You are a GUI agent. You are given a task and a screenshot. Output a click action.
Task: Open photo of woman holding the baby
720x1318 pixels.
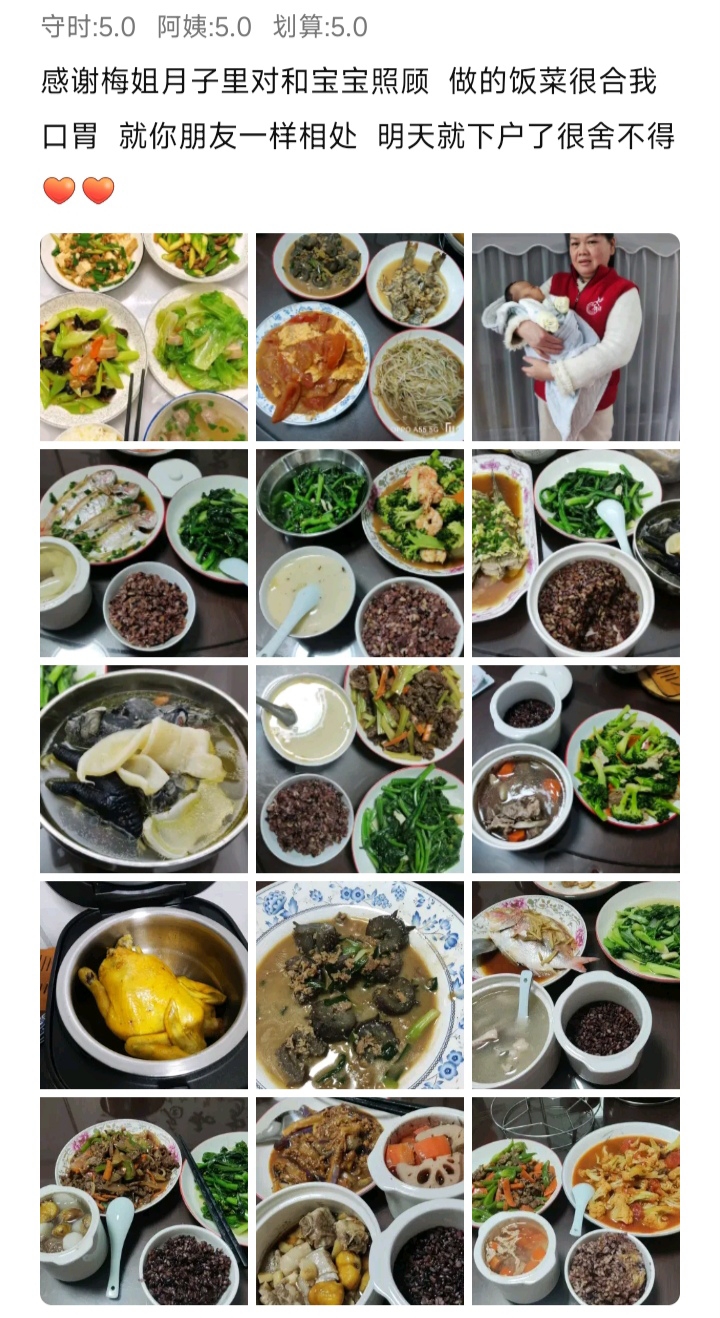pyautogui.click(x=576, y=337)
